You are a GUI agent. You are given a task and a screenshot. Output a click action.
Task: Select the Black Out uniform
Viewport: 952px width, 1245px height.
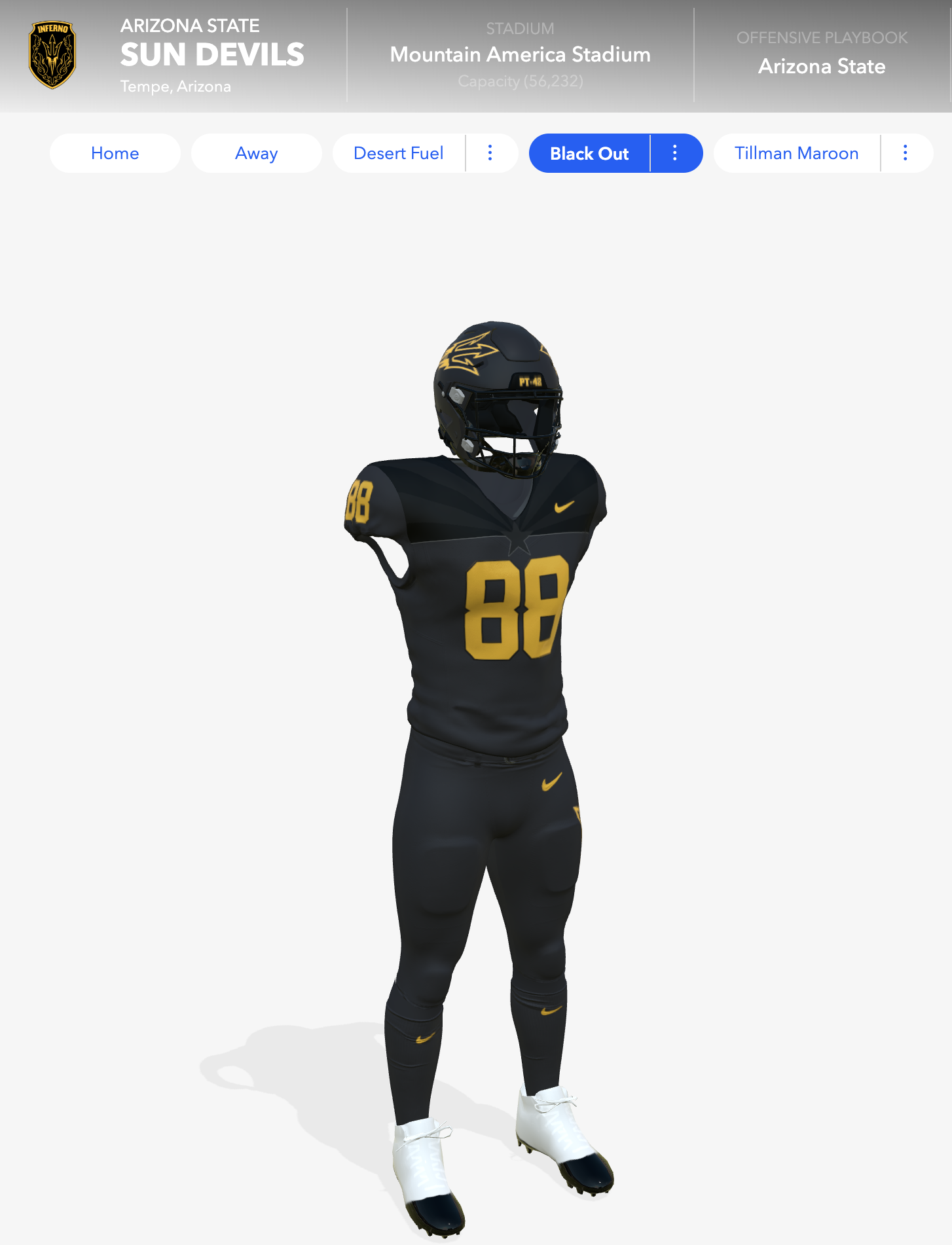[589, 153]
